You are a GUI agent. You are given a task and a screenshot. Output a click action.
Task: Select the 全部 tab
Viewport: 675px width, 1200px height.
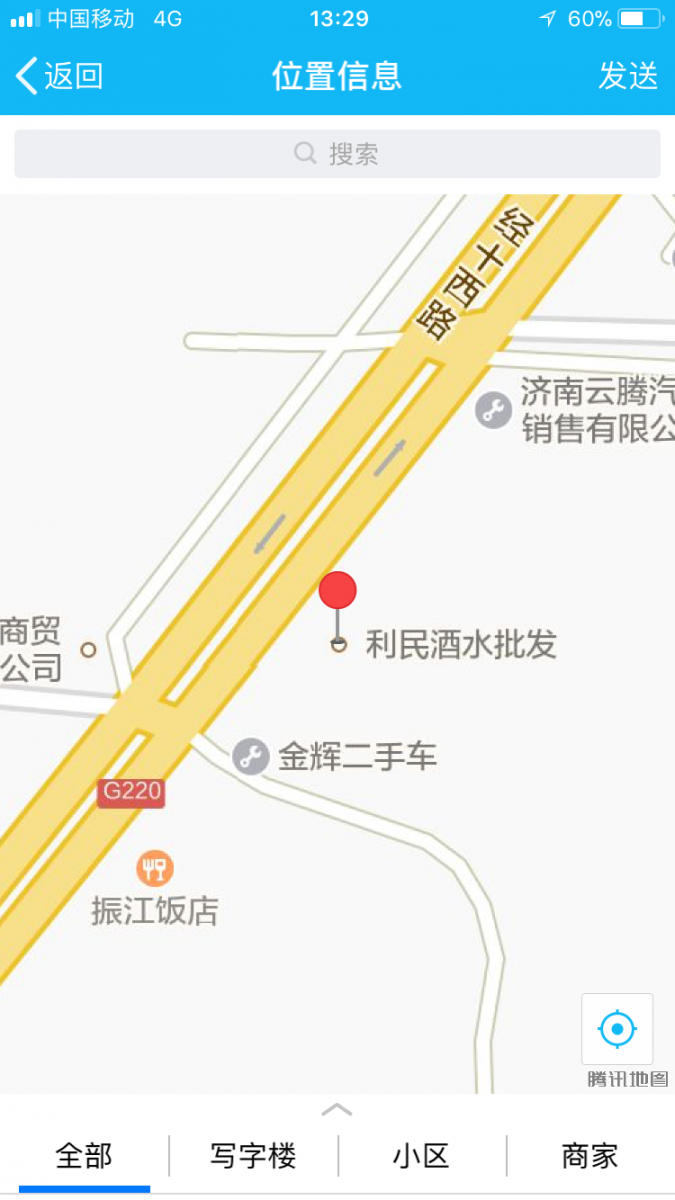[x=84, y=1157]
